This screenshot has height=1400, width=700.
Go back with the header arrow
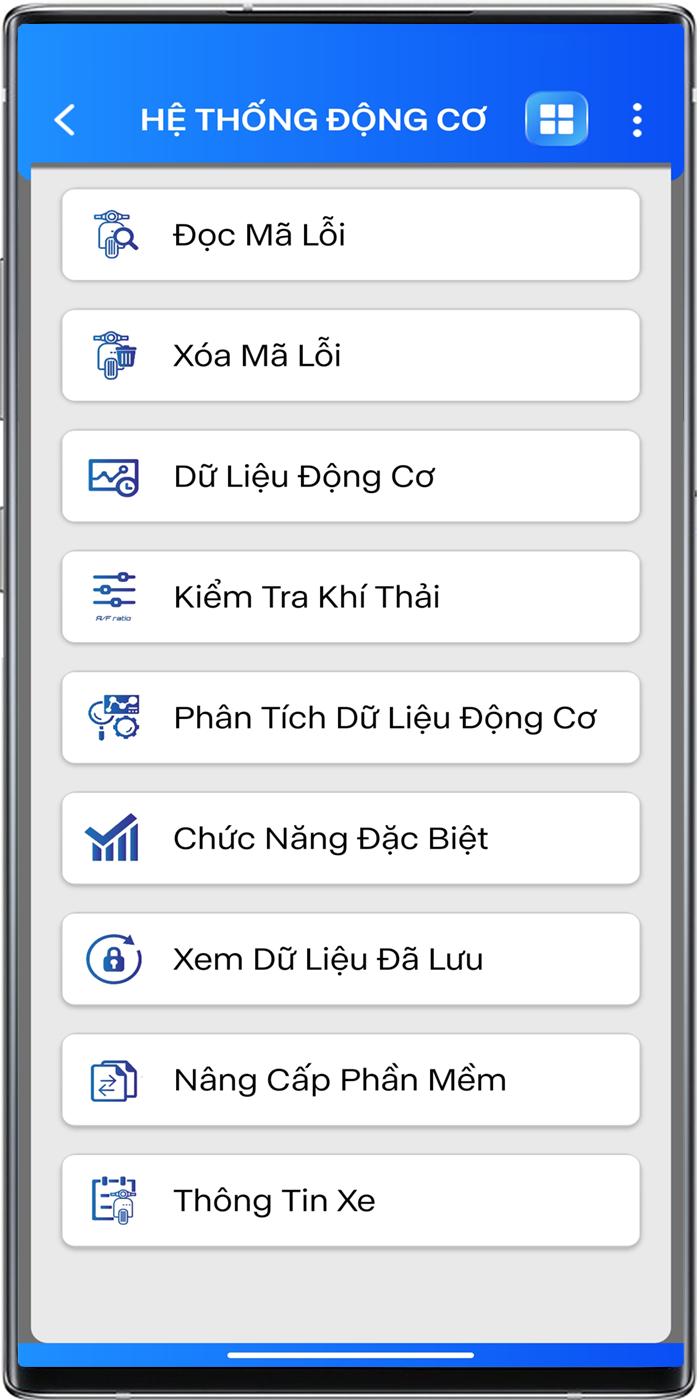coord(65,120)
